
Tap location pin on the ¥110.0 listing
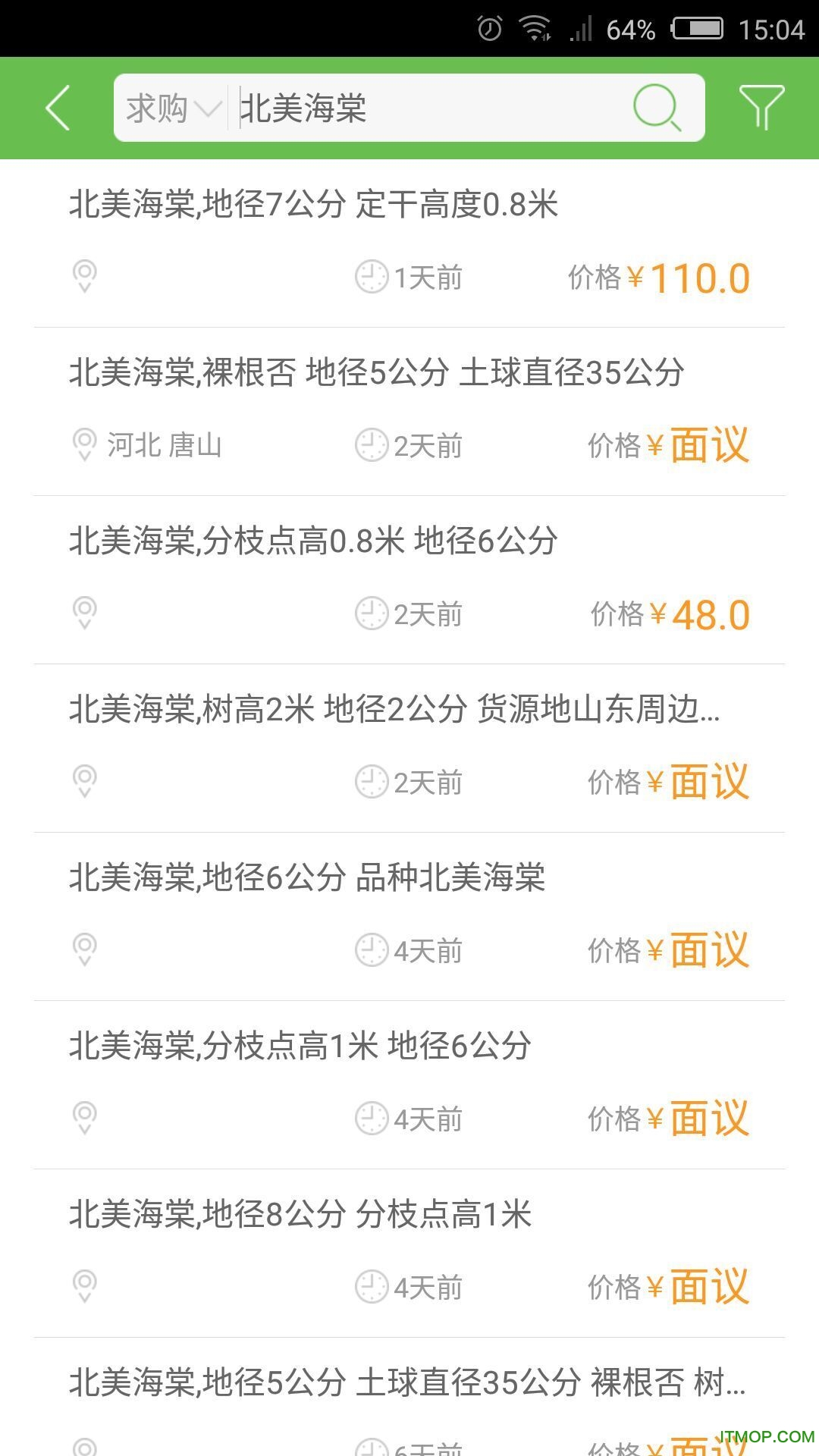pos(83,276)
